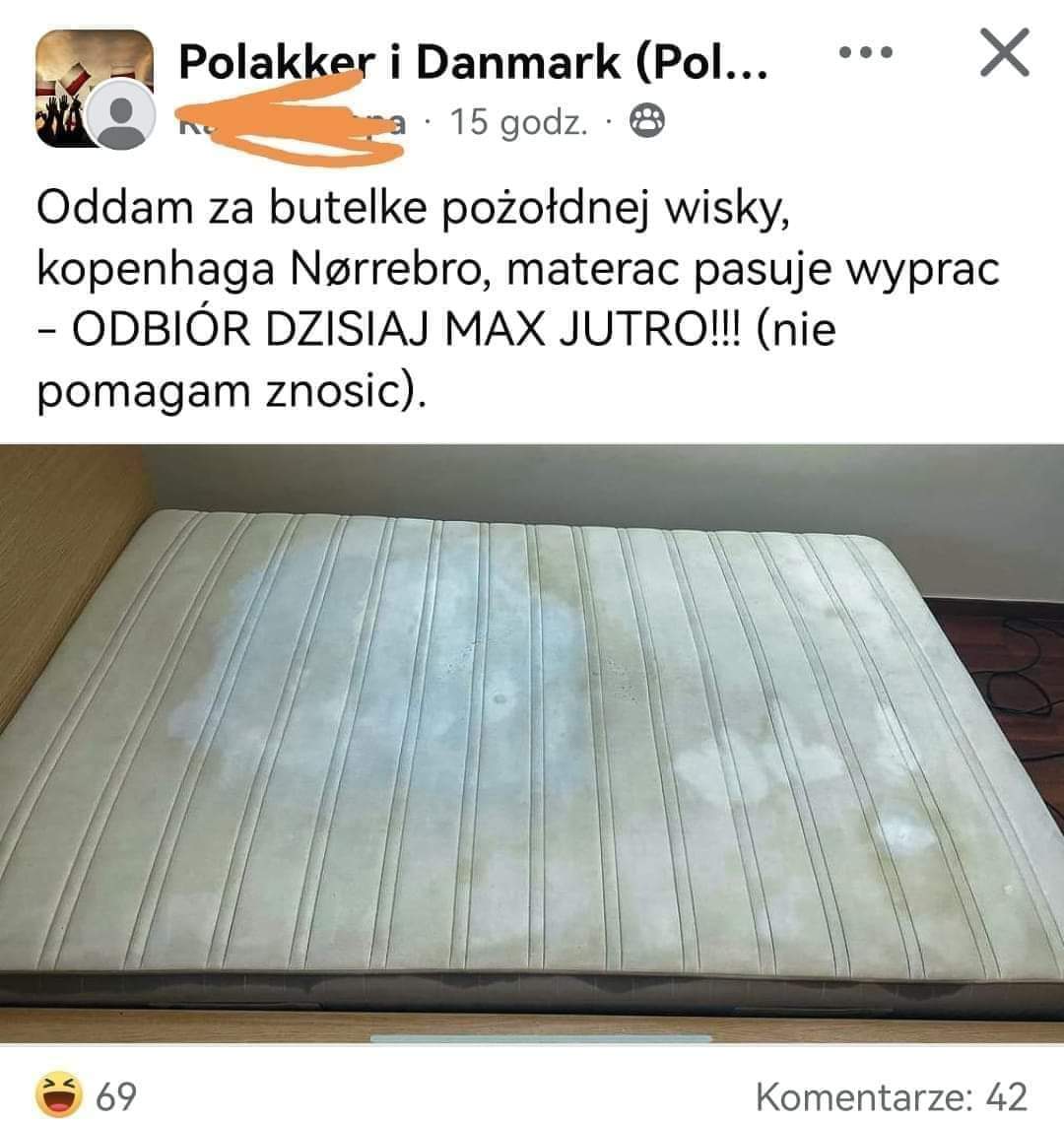The width and height of the screenshot is (1064, 1124).
Task: Show who reacted with 69 reactions
Action: [x=87, y=1094]
